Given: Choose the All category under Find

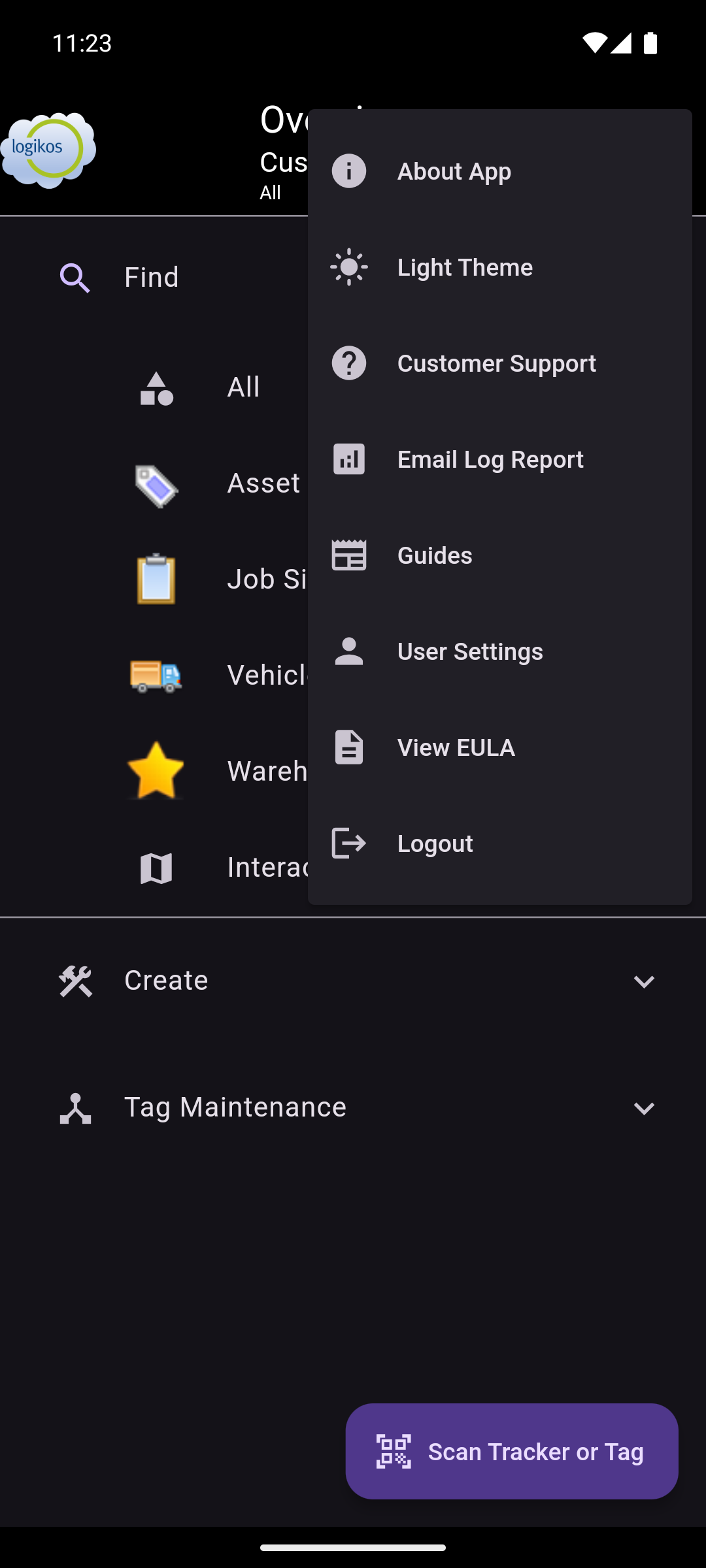Looking at the screenshot, I should tap(243, 387).
